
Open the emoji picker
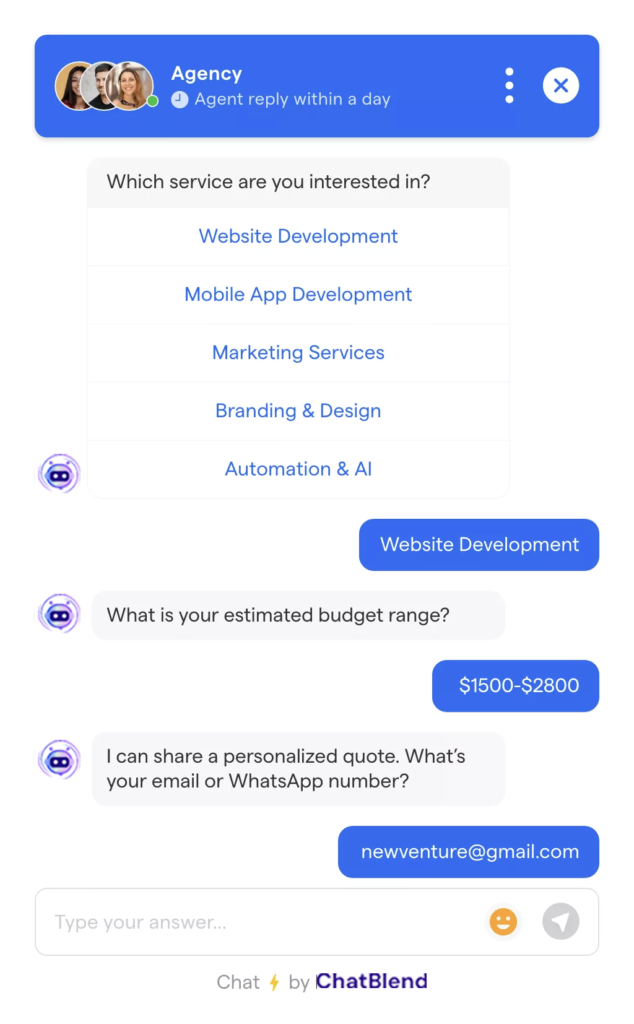pos(503,922)
